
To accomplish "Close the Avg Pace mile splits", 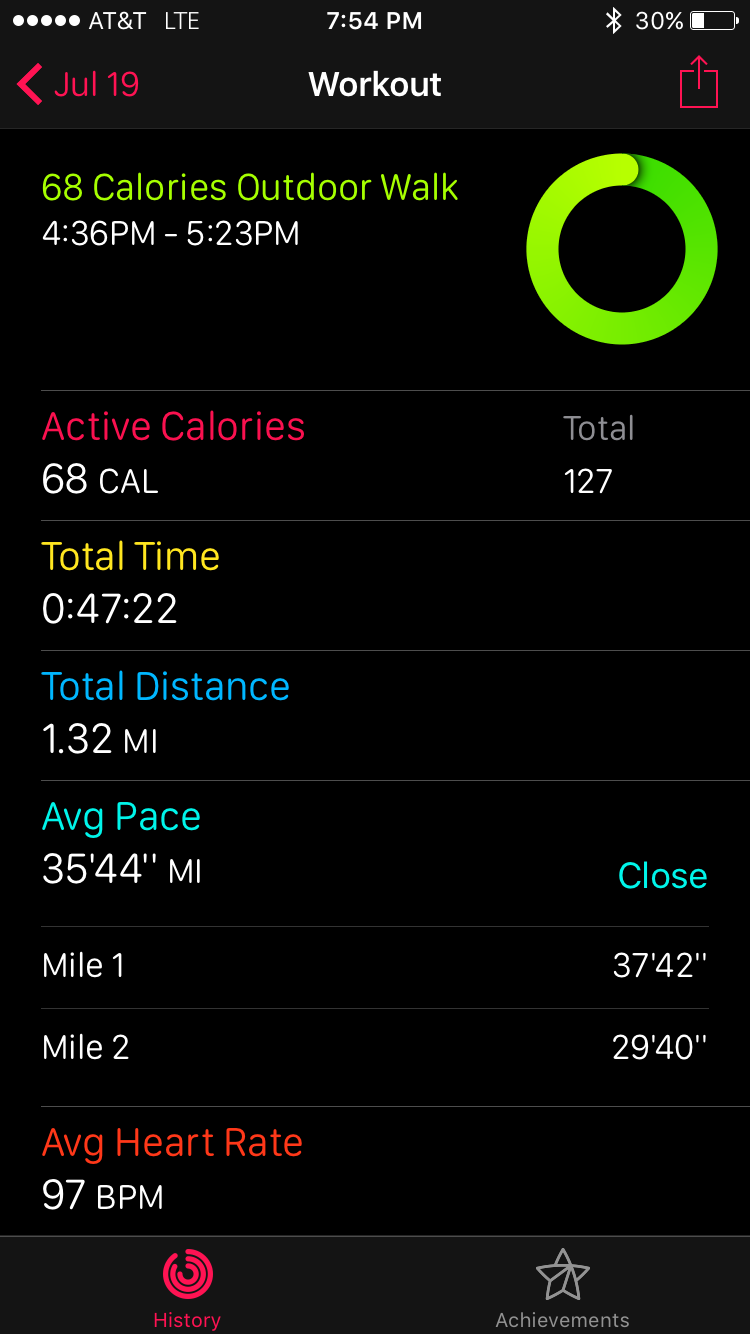I will click(662, 875).
